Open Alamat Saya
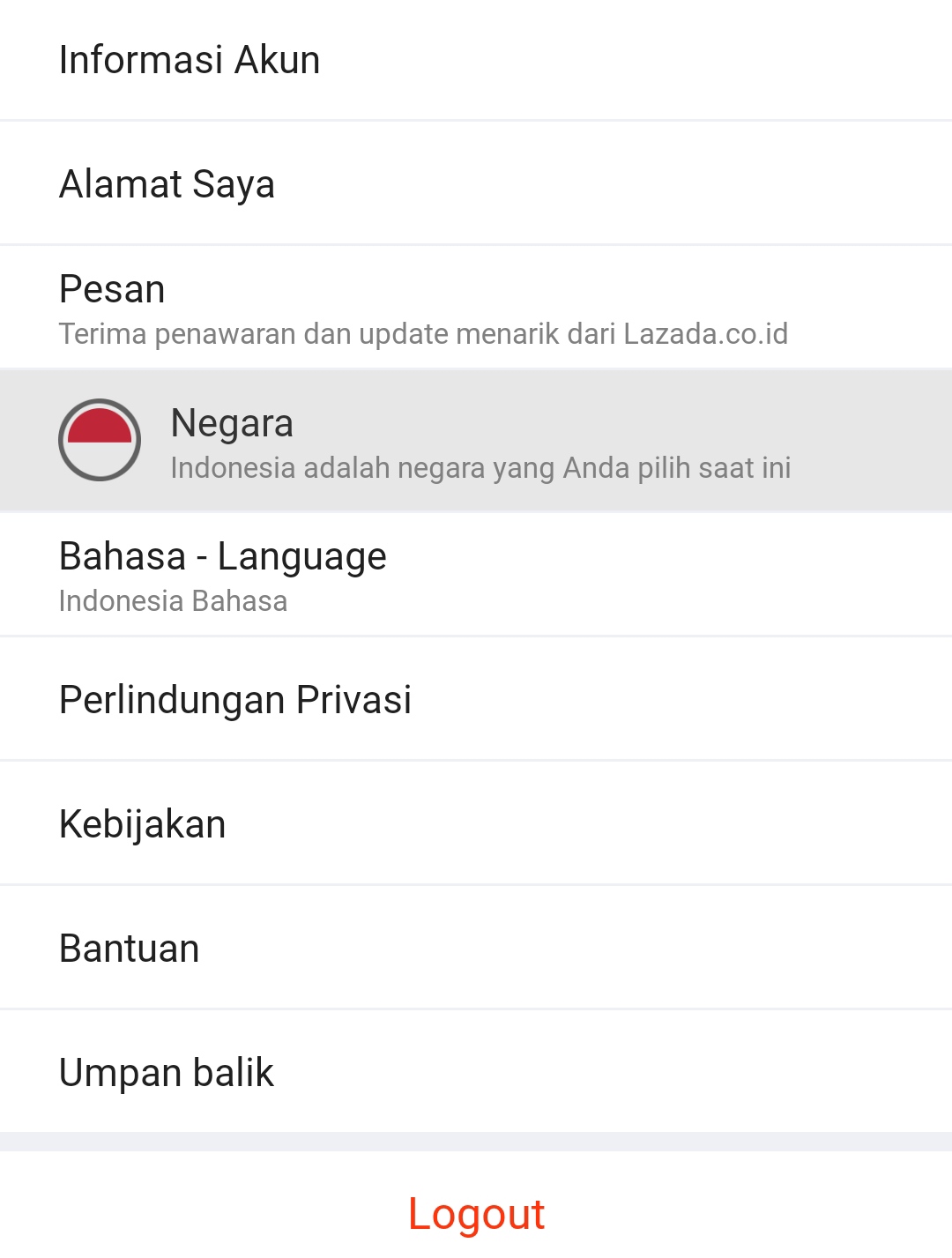 coord(166,183)
